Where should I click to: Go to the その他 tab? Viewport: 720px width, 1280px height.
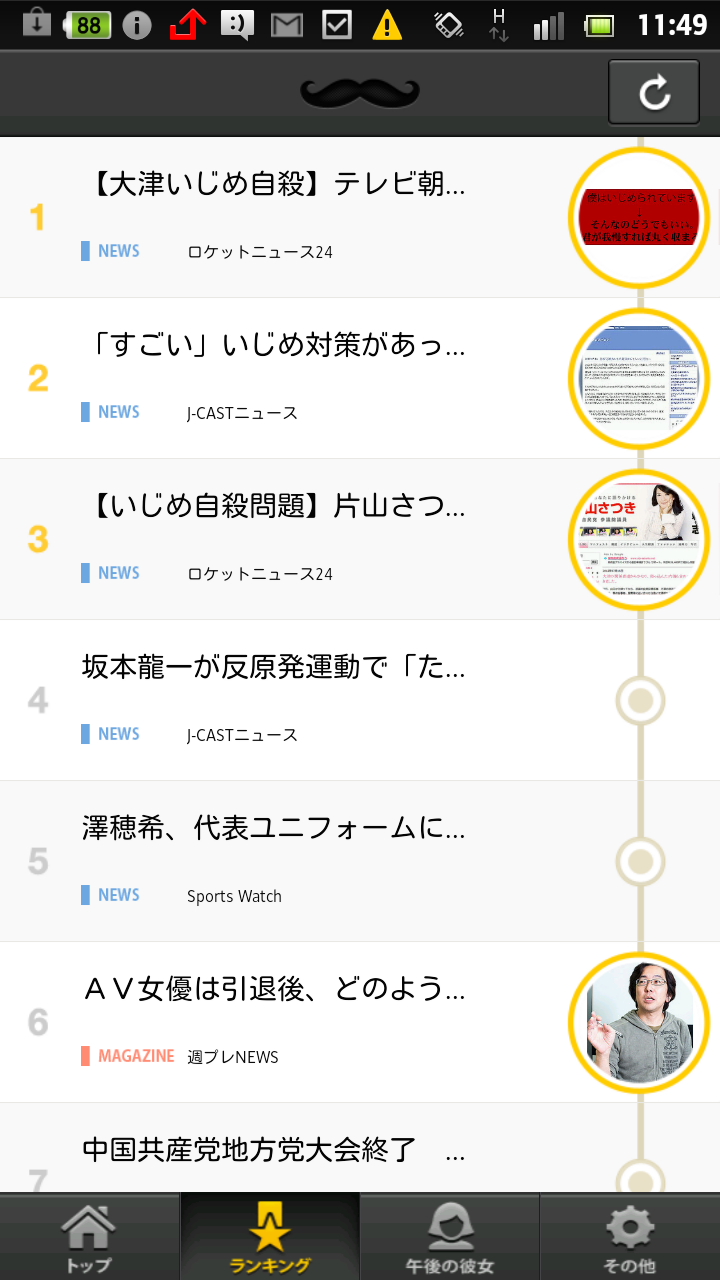tap(630, 1237)
